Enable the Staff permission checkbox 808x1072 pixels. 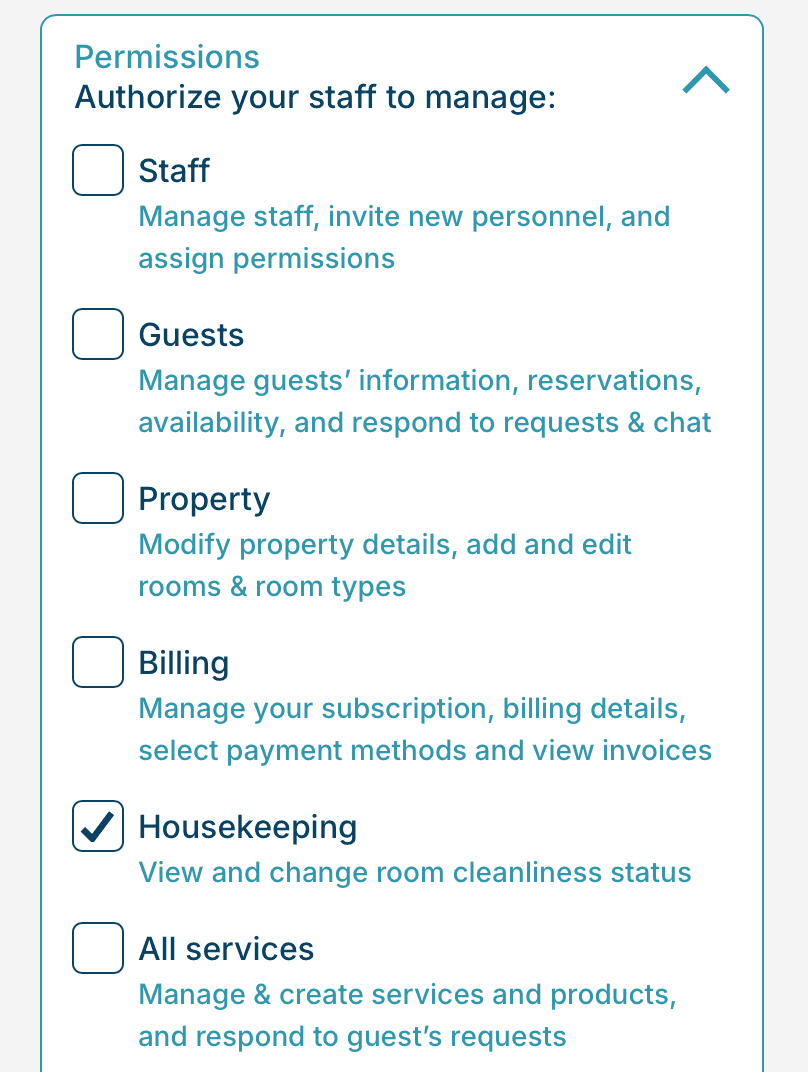click(97, 170)
